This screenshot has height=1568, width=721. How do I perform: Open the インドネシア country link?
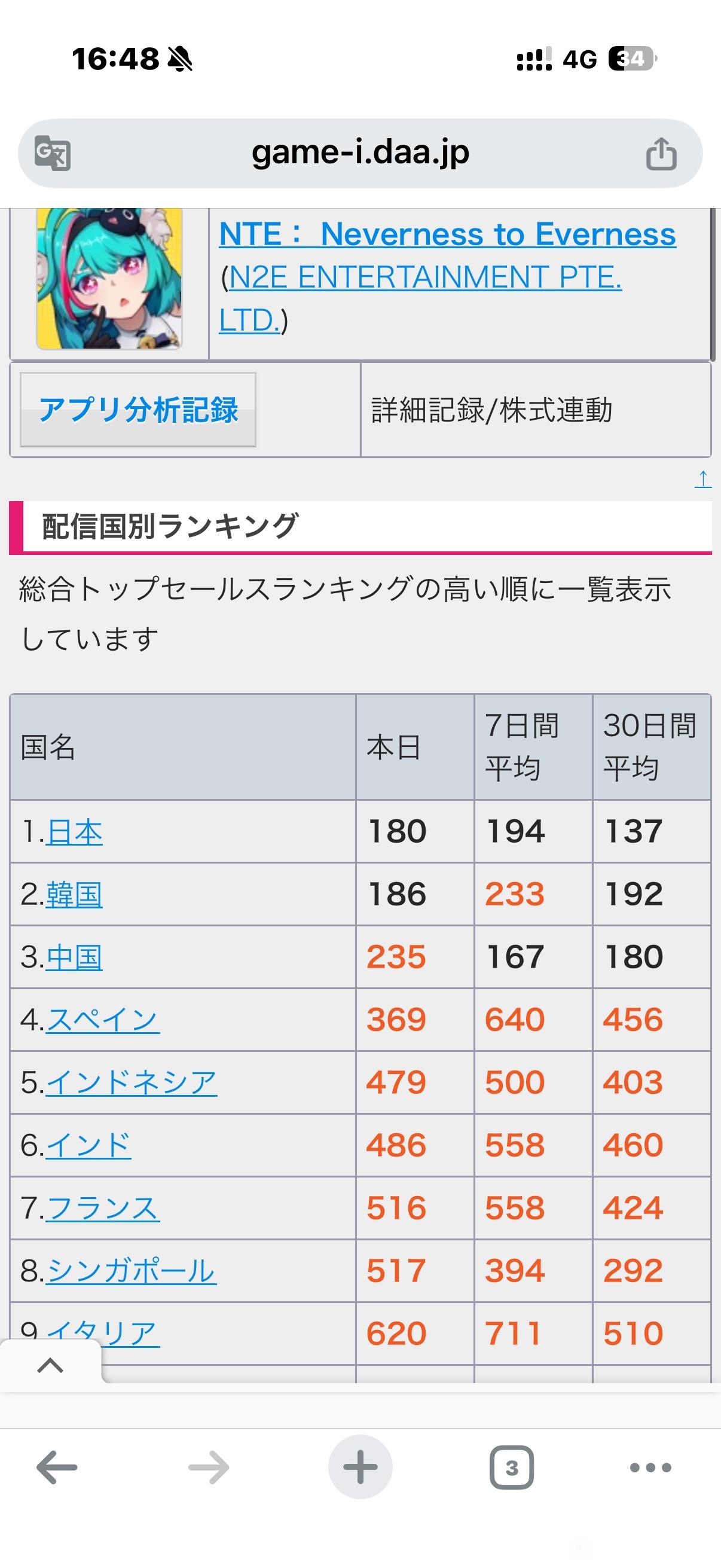coord(132,1083)
